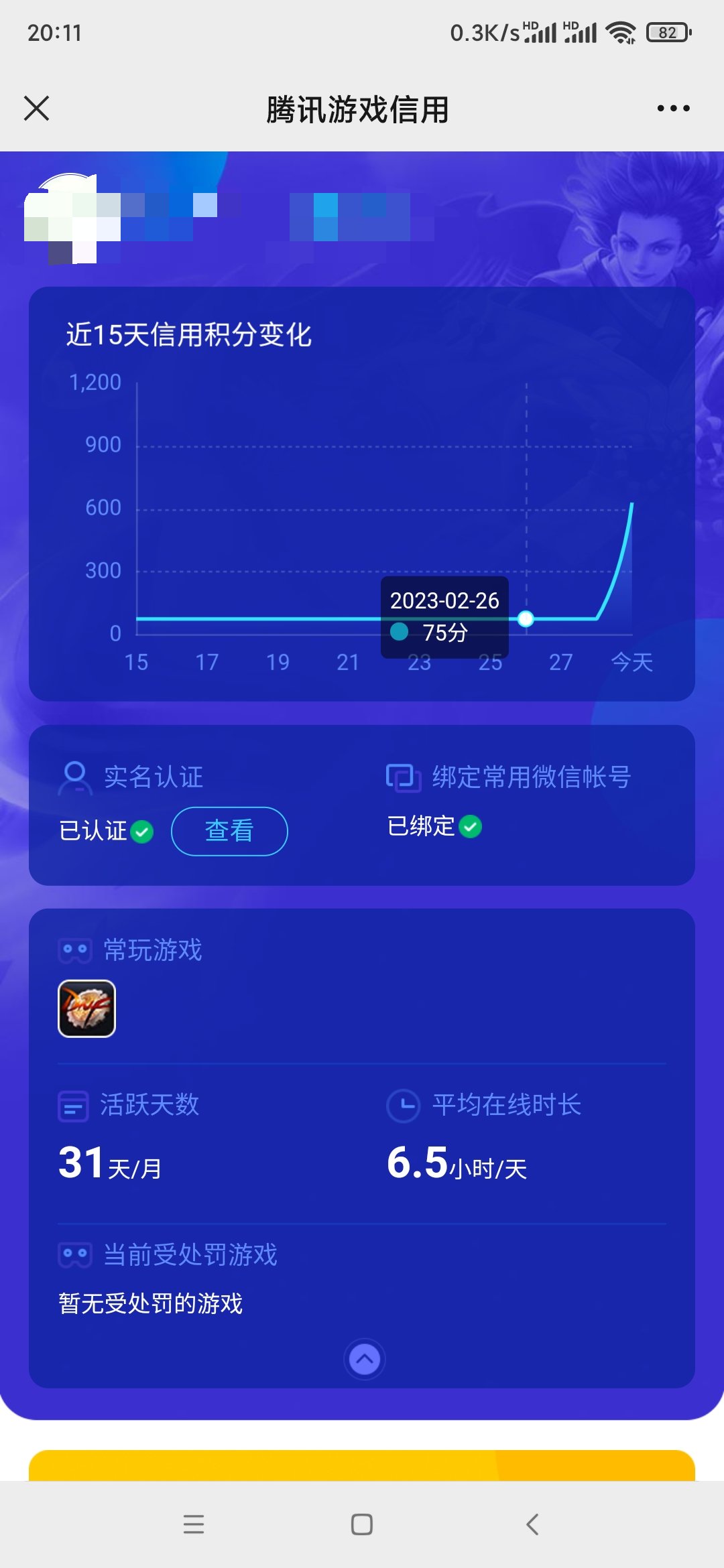
Task: Tap 查看 to view real-name verification
Action: [x=229, y=831]
